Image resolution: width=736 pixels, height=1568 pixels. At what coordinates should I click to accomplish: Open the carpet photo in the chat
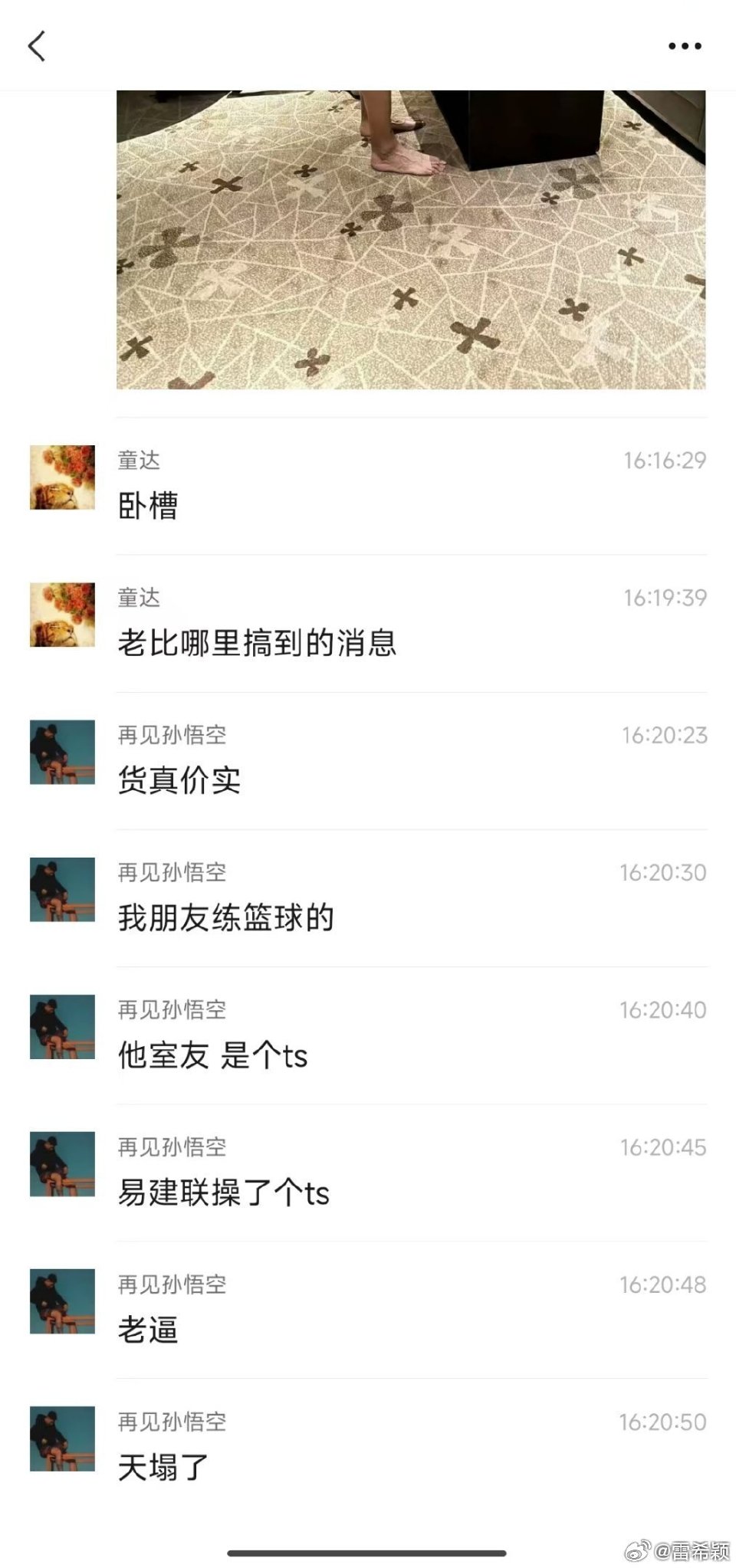click(x=411, y=239)
